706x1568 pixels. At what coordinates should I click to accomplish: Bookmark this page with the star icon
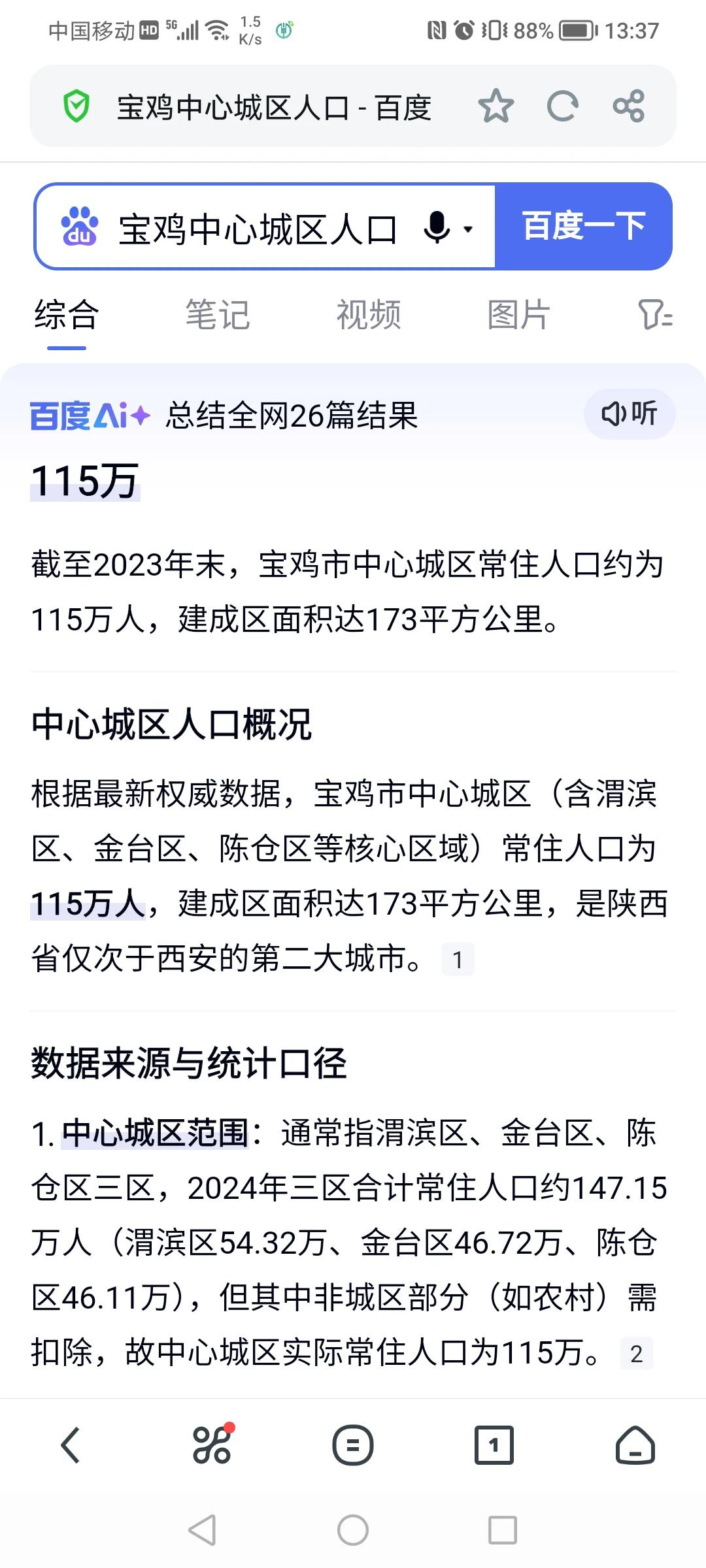tap(496, 106)
